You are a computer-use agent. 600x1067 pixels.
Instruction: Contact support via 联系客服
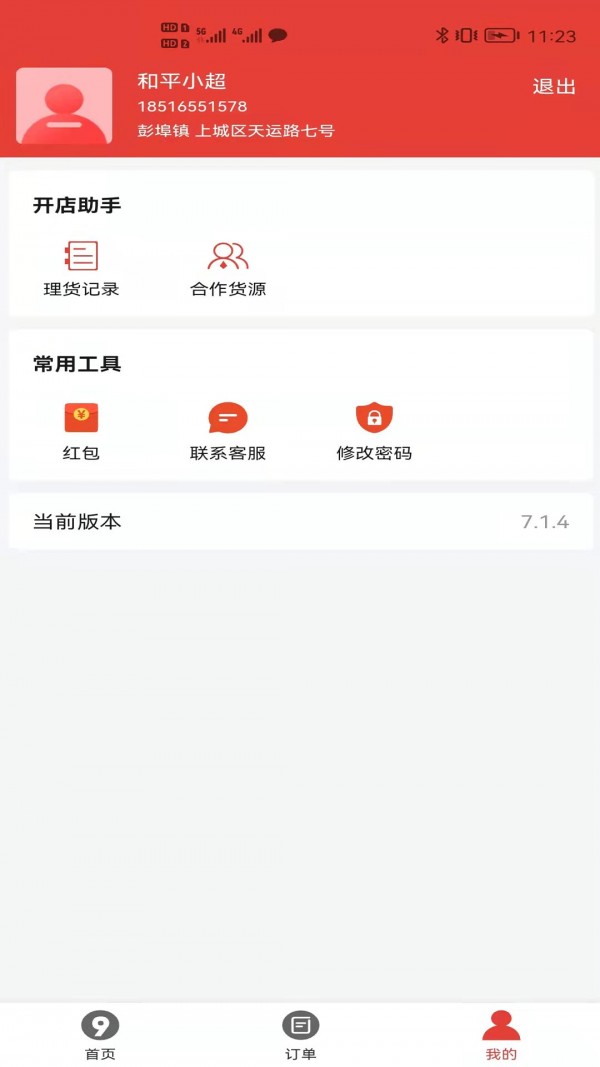[x=228, y=431]
